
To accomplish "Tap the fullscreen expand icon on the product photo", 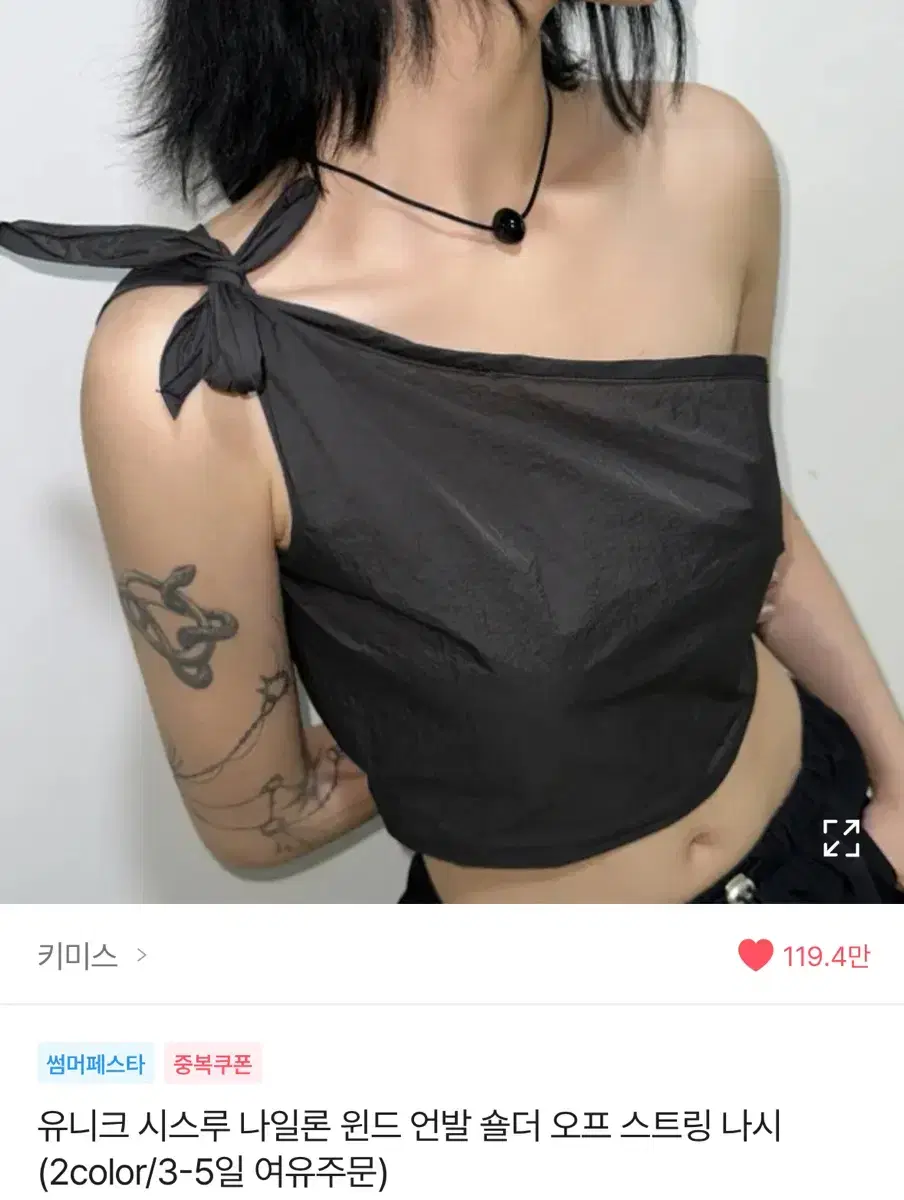I will [x=840, y=838].
